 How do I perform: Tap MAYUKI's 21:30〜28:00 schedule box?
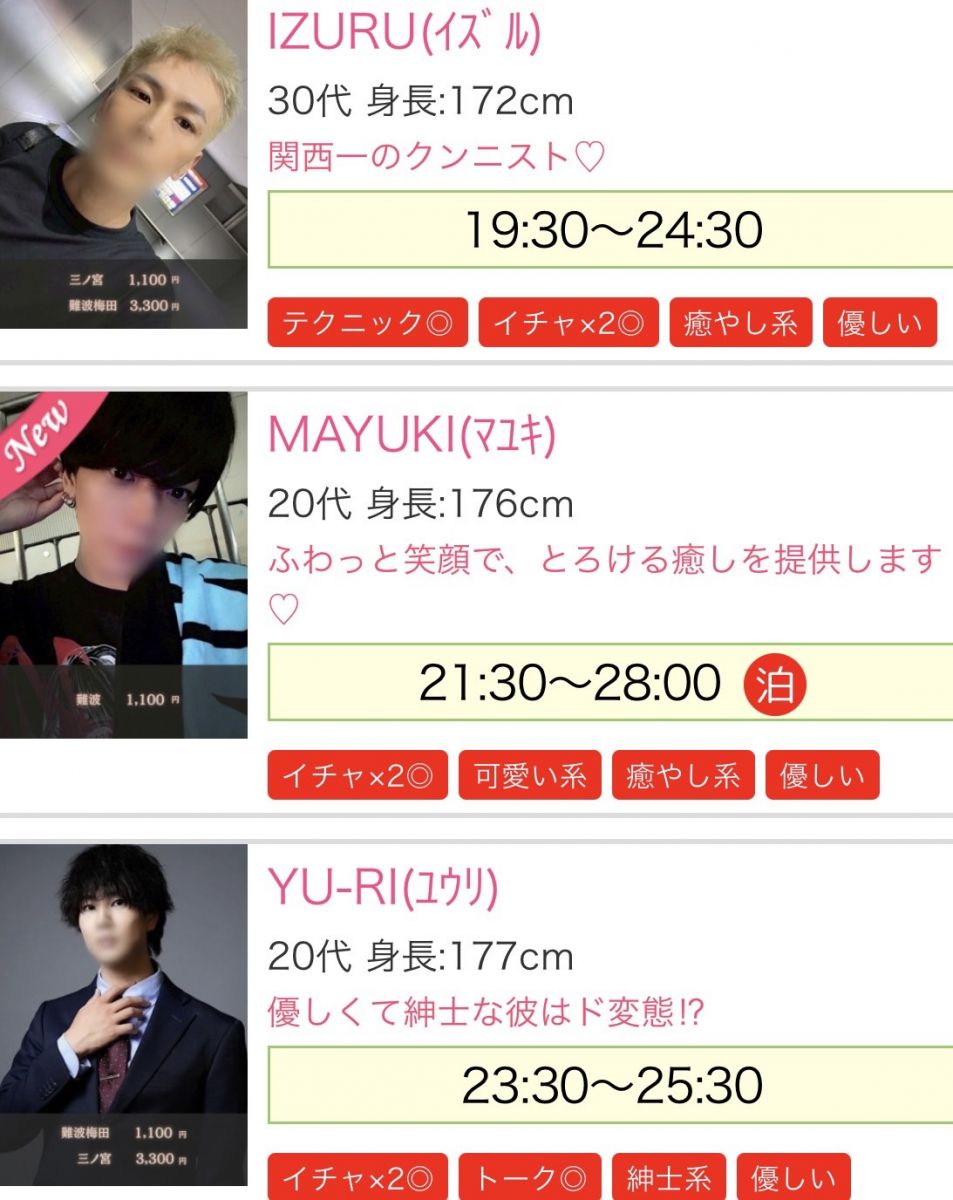pyautogui.click(x=610, y=683)
